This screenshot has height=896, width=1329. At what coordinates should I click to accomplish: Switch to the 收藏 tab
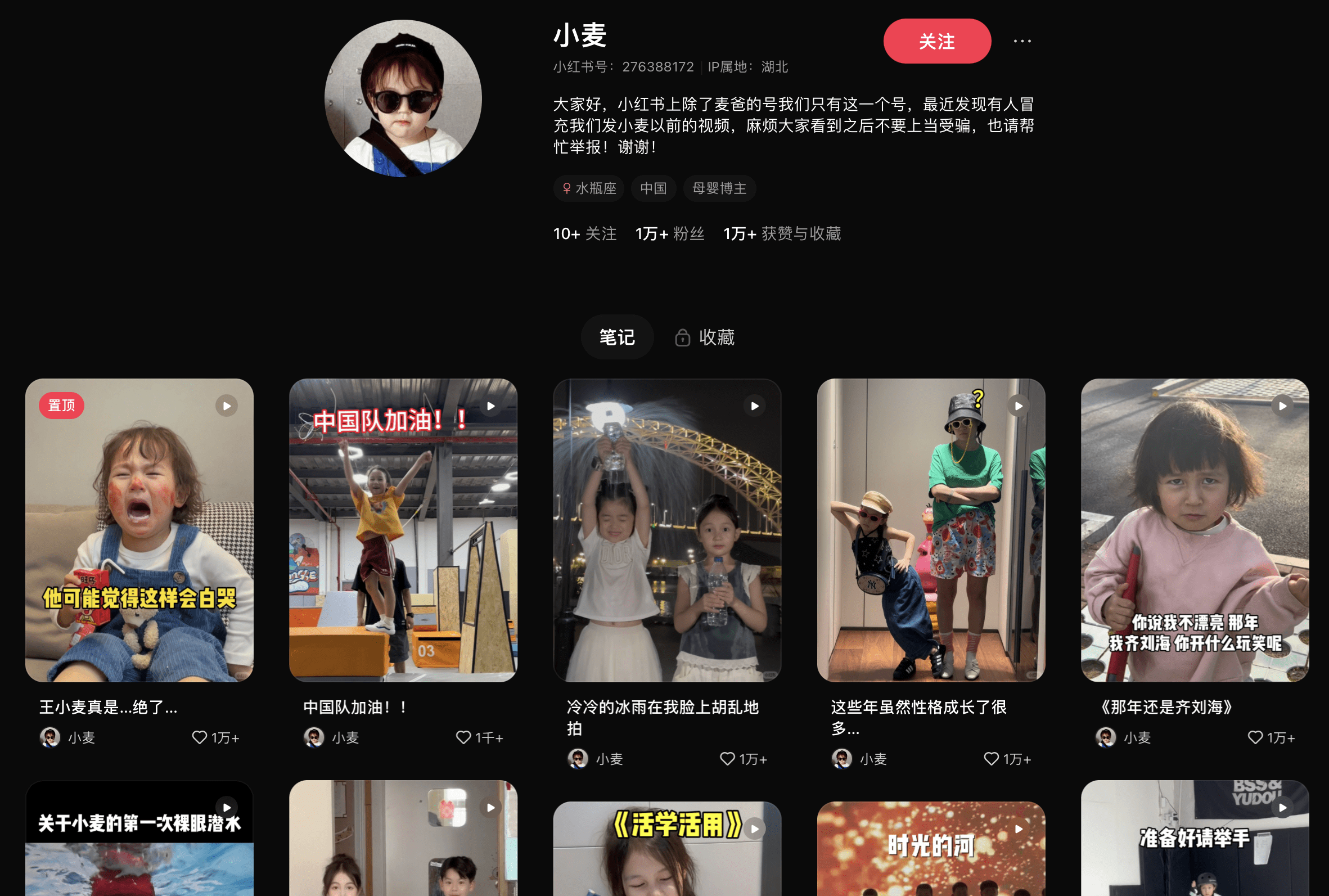pos(705,337)
